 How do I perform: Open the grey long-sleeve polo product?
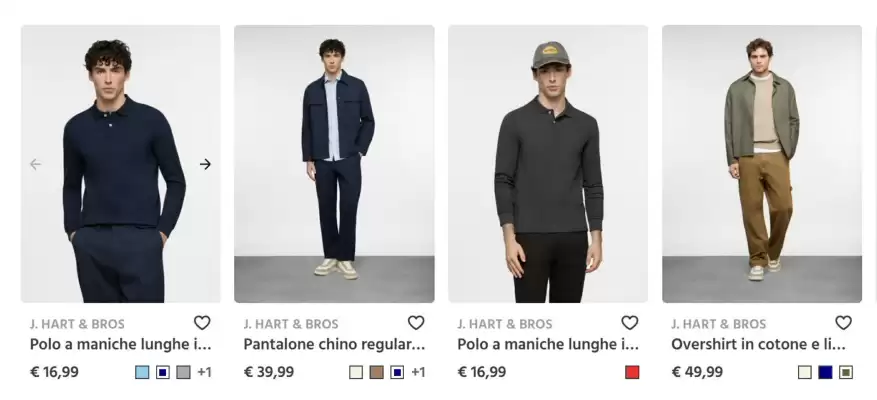(547, 344)
